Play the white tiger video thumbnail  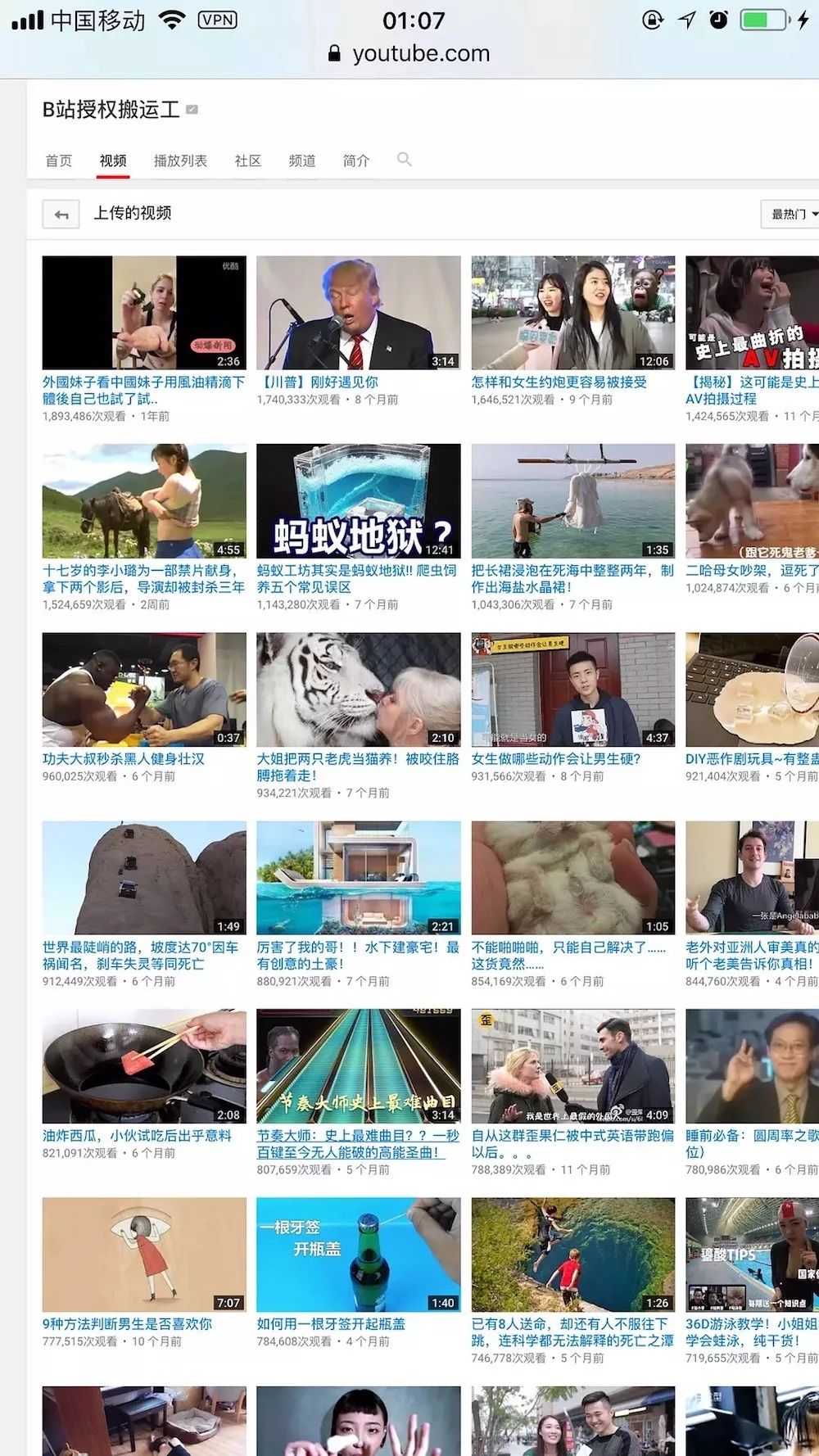click(358, 689)
